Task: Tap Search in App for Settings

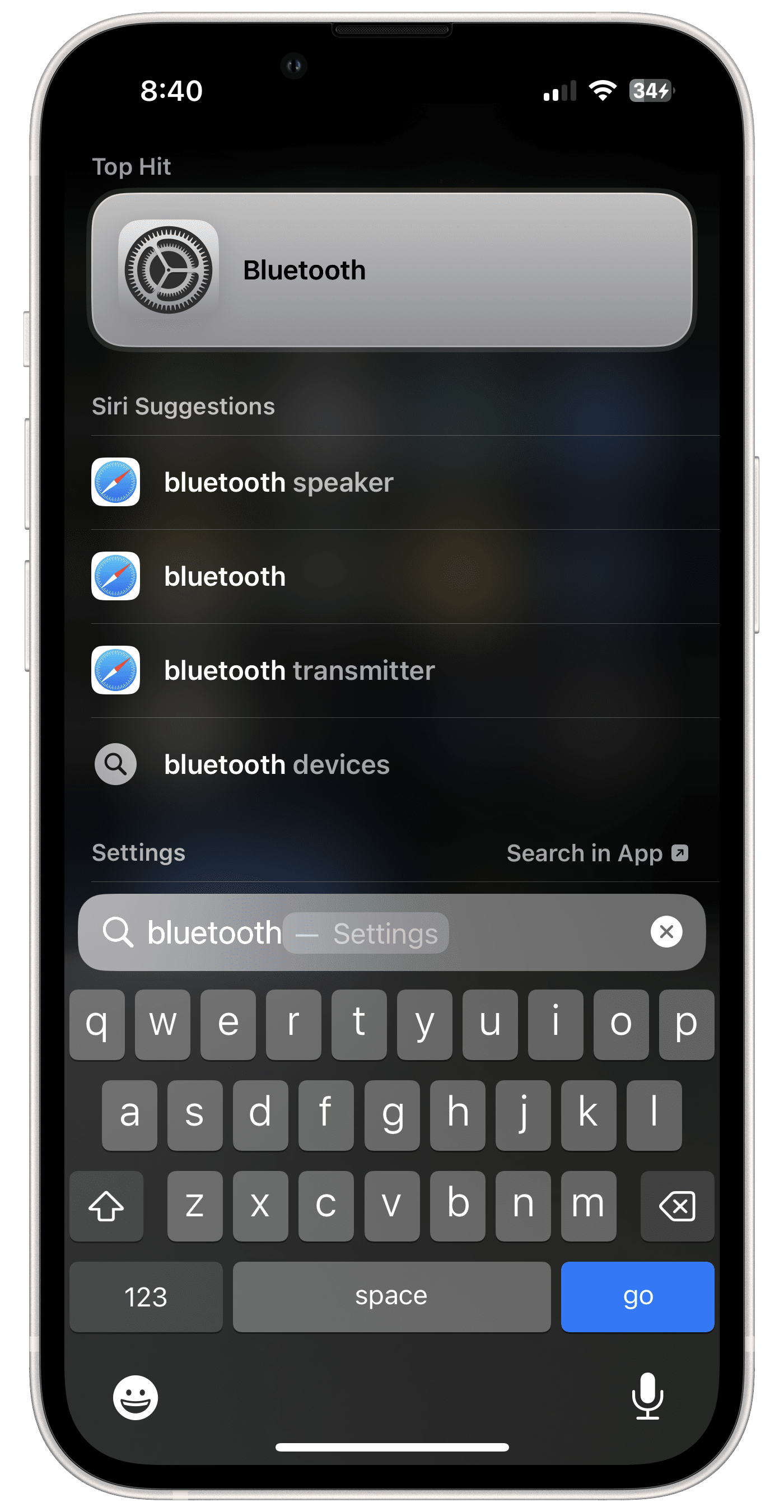Action: (x=597, y=853)
